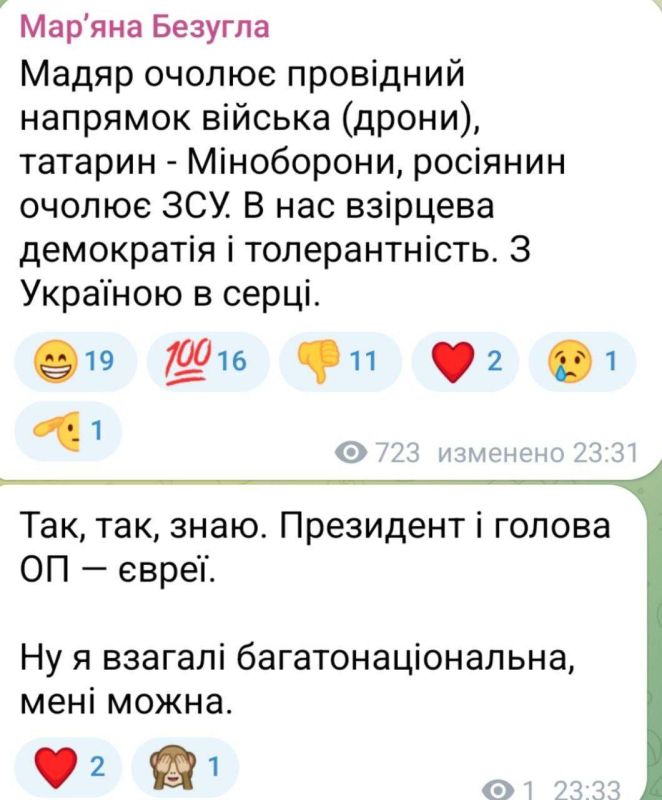
Task: Tap heart reaction on the Мадяр message
Action: pos(463,363)
